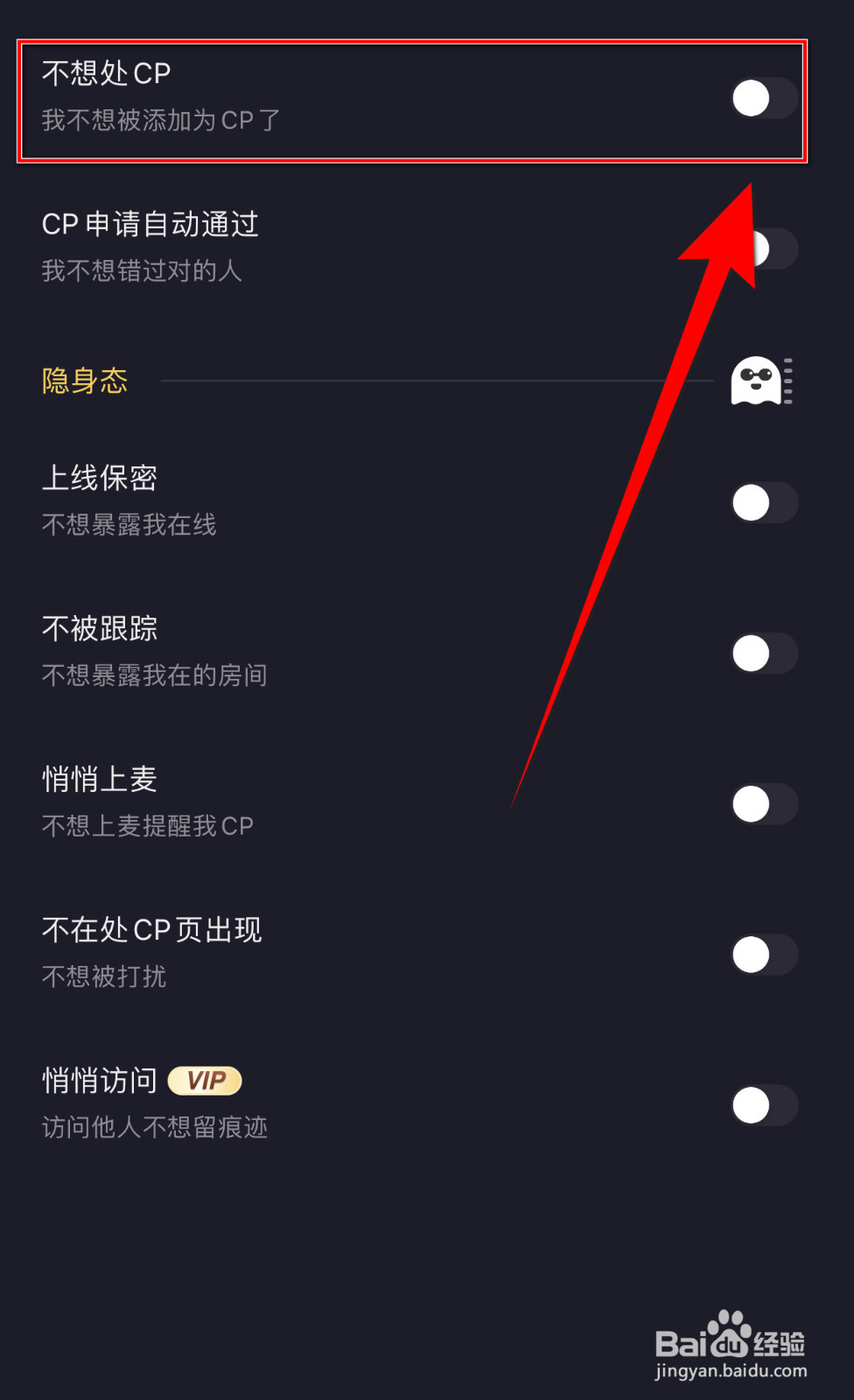854x1400 pixels.
Task: Toggle 悄悄上麦 on
Action: 763,803
